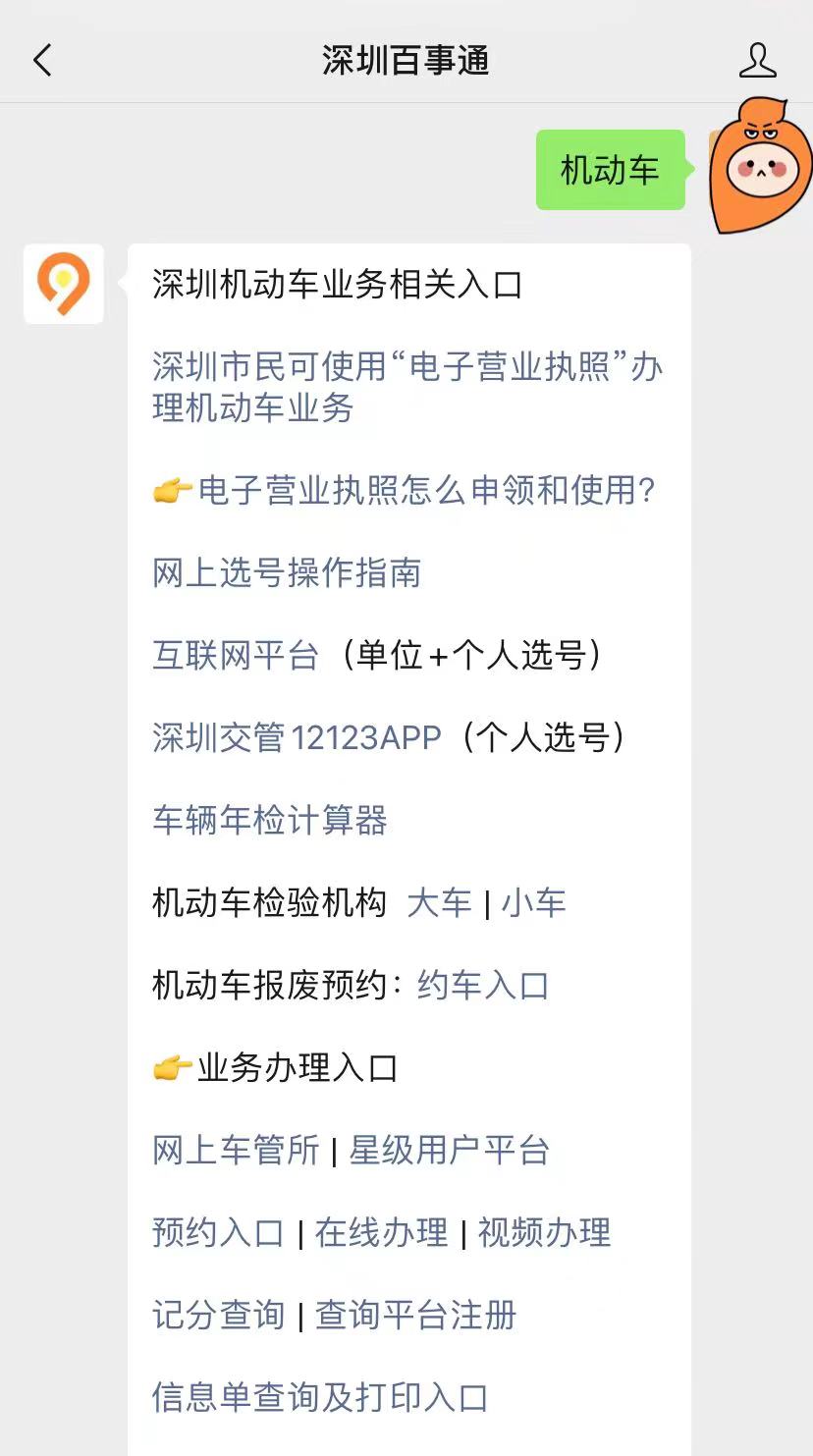Open 网上选号操作指南 link
This screenshot has width=813, height=1456.
287,572
